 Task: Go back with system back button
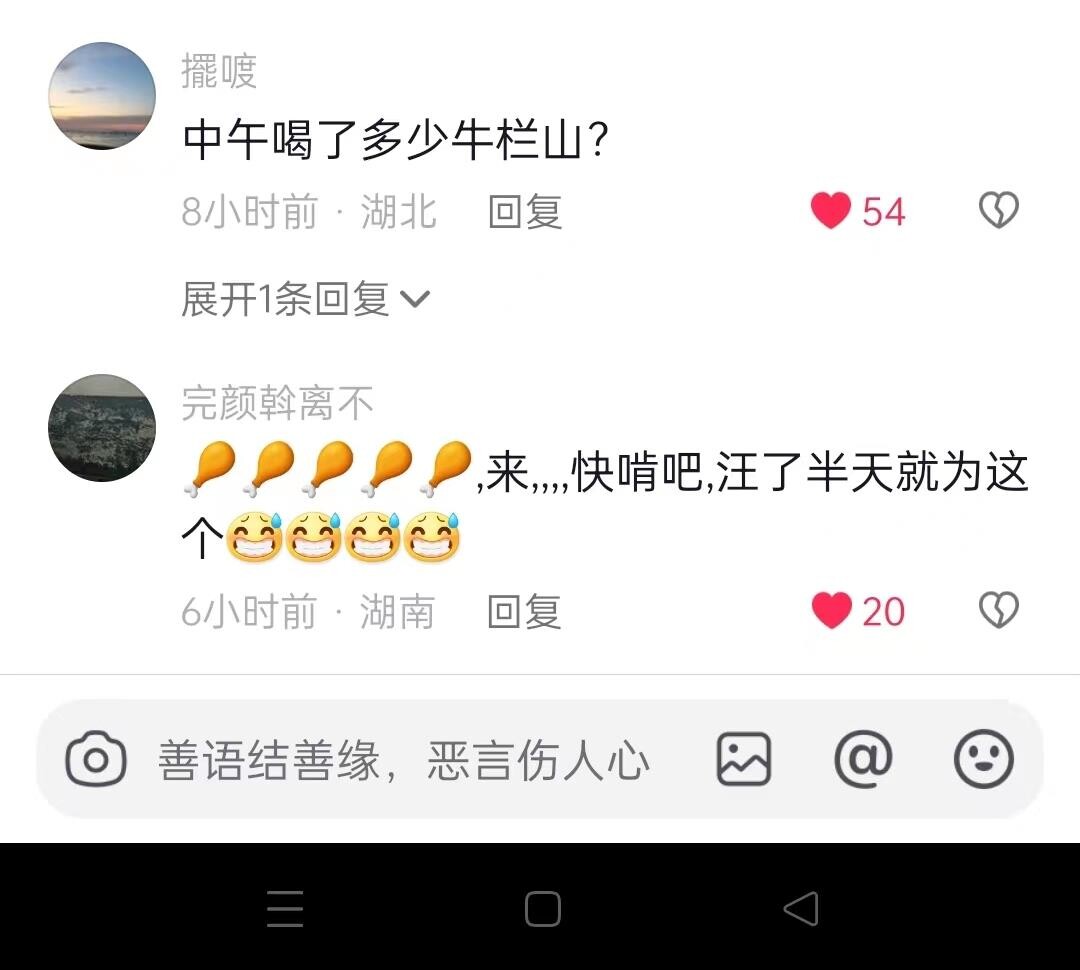point(801,909)
